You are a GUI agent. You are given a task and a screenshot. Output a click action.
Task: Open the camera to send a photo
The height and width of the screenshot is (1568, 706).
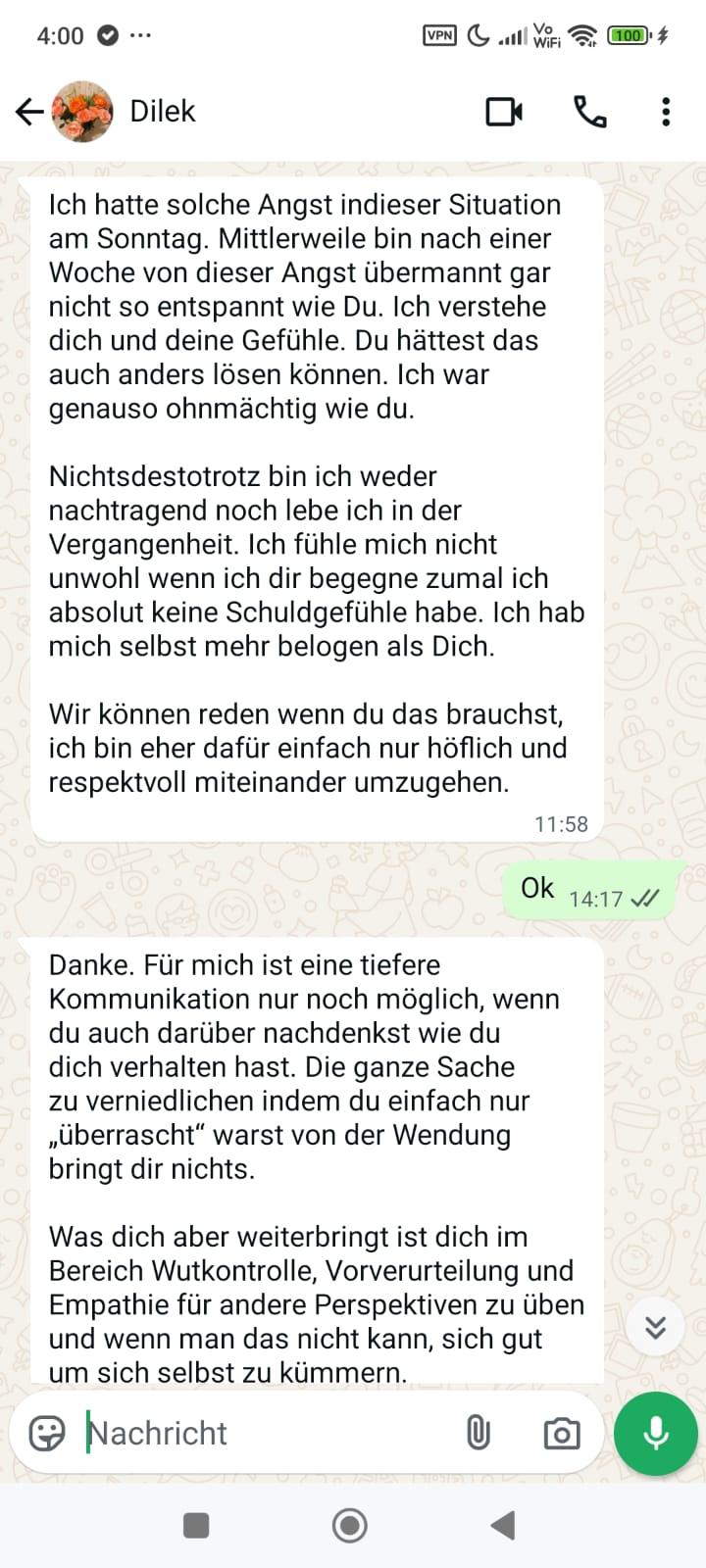(561, 1434)
